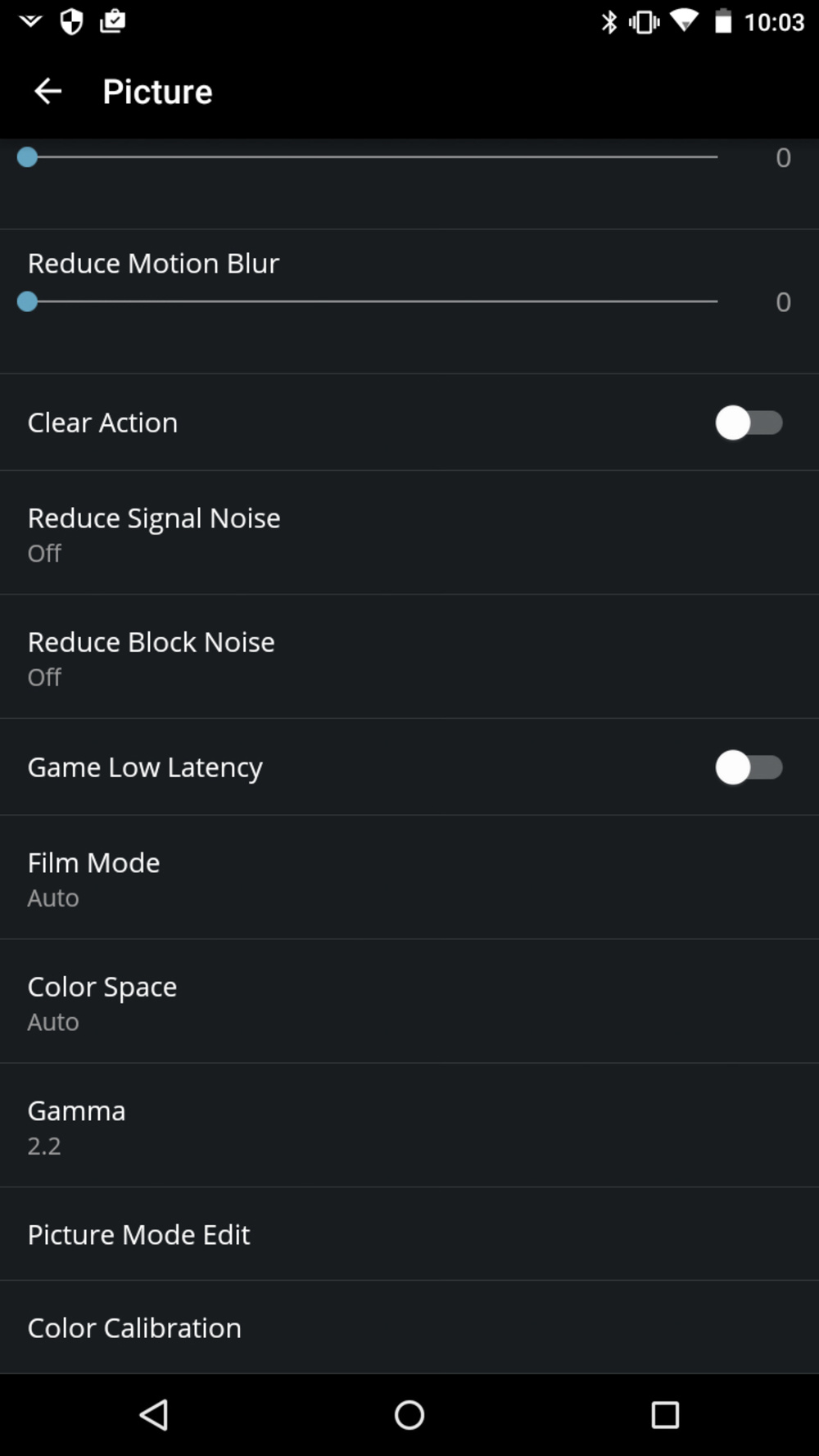Enable the Clear Action switch
Image resolution: width=819 pixels, height=1456 pixels.
(749, 423)
